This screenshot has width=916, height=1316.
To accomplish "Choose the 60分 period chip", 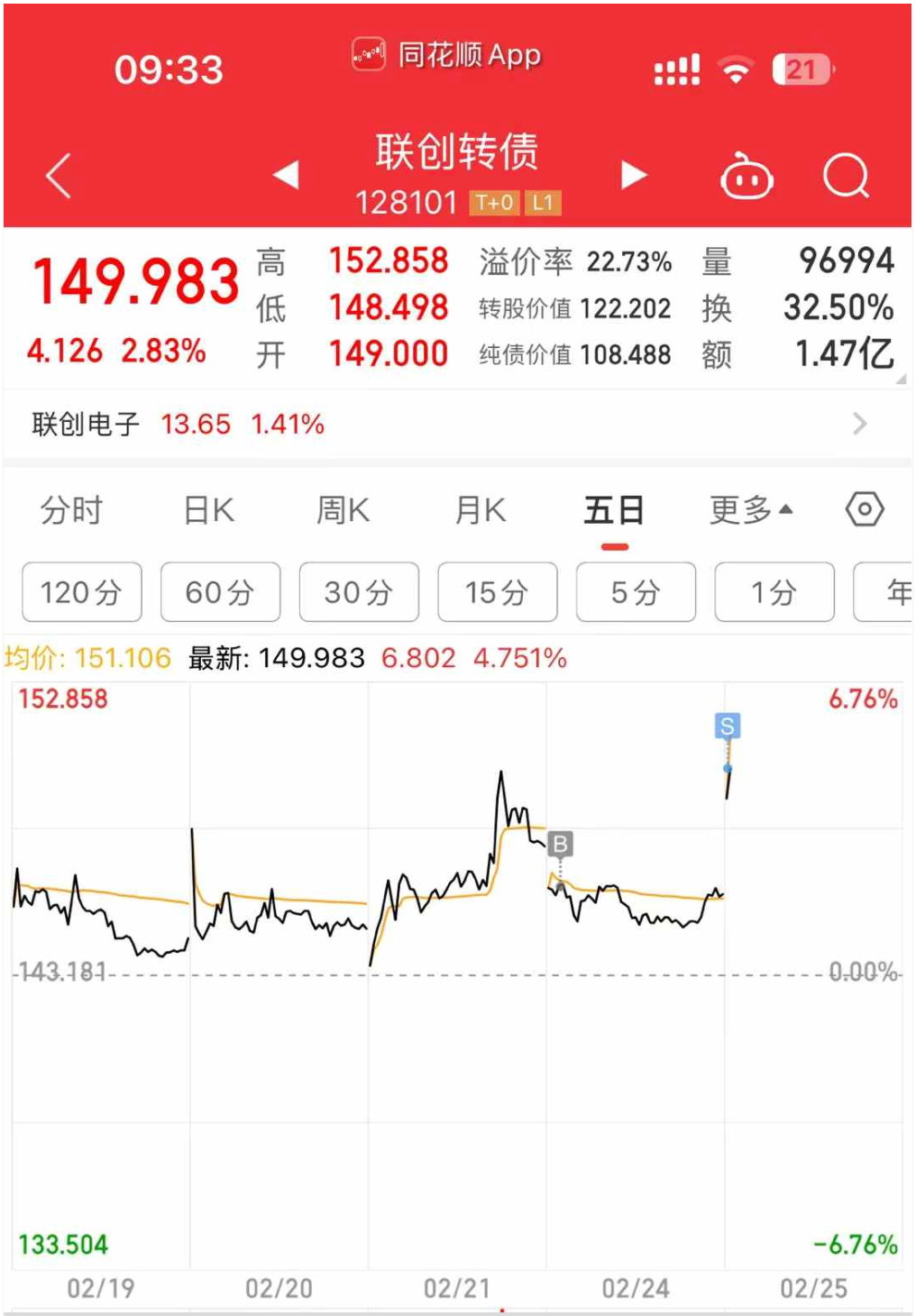I will tap(220, 592).
